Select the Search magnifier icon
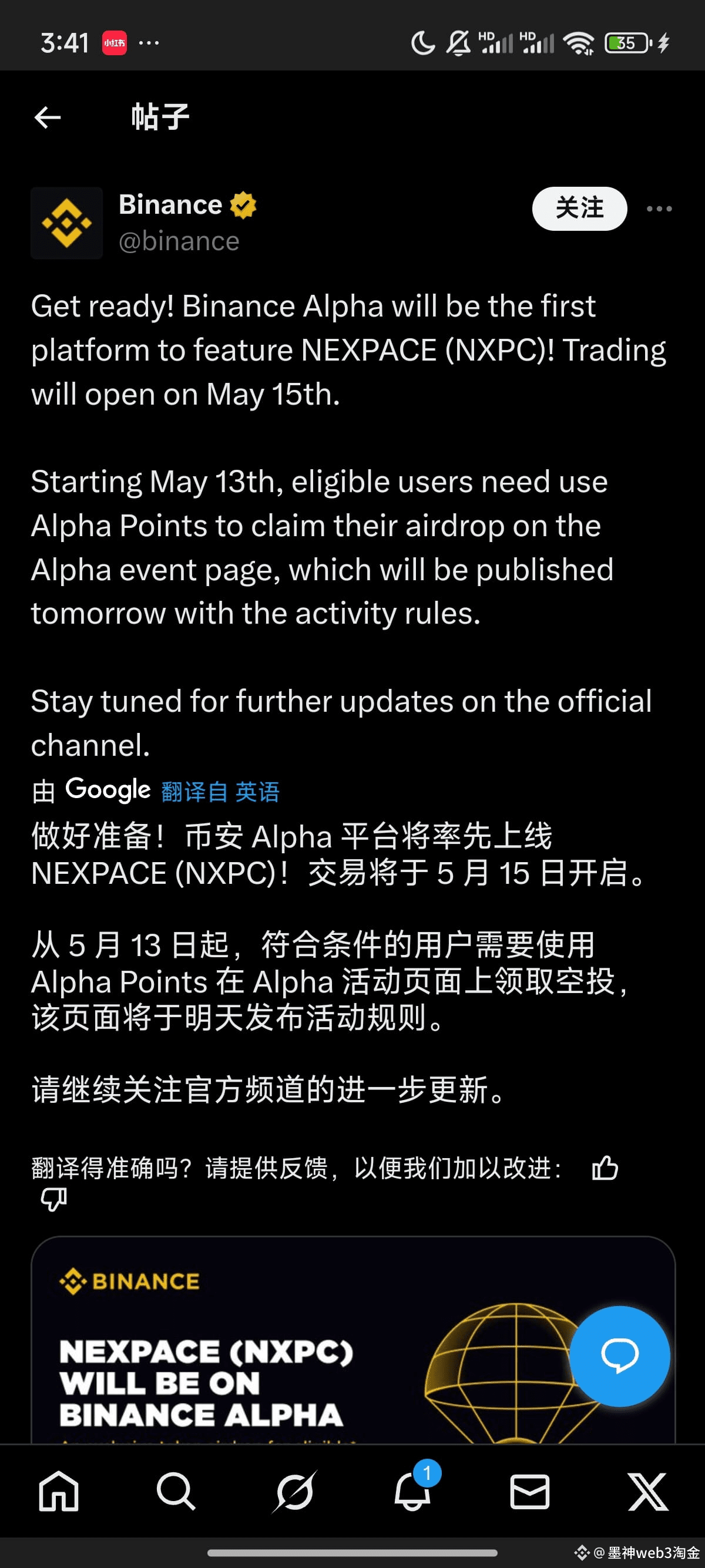The width and height of the screenshot is (705, 1568). (176, 1492)
